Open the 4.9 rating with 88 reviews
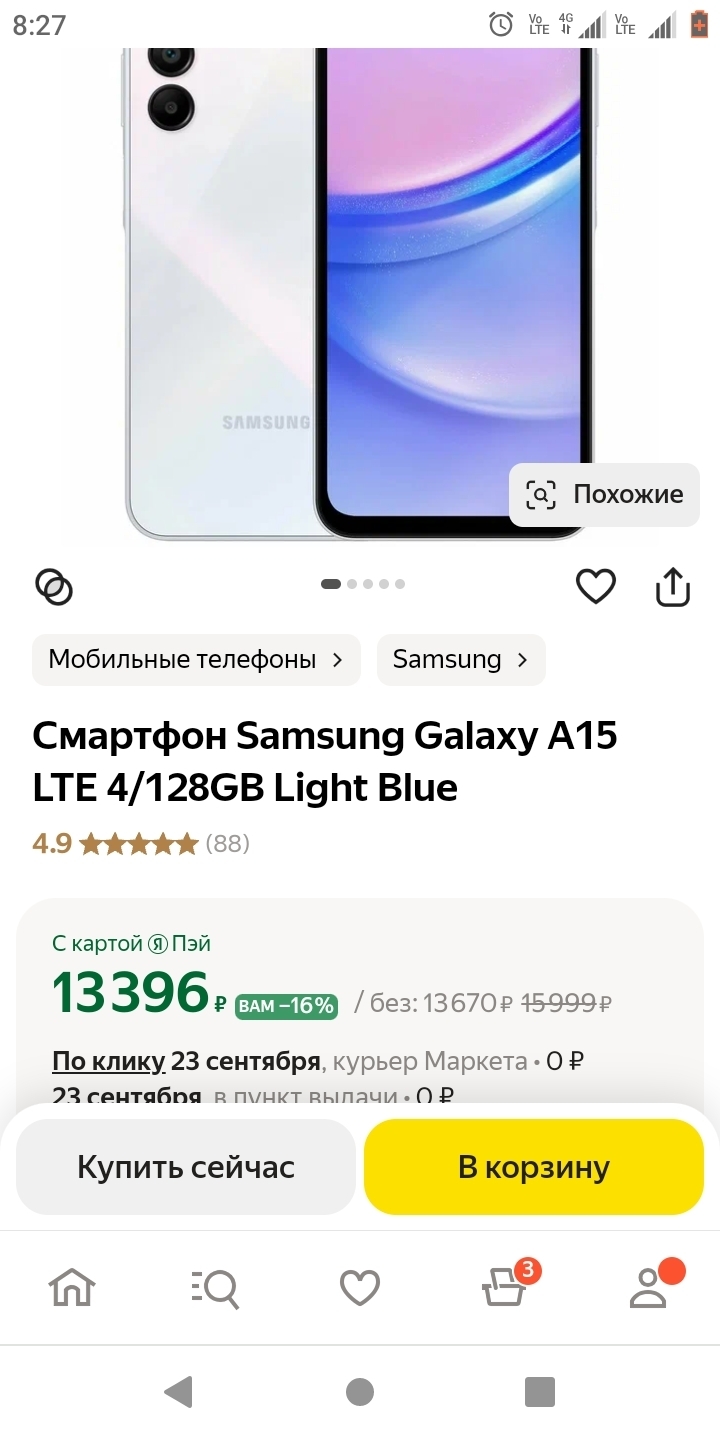This screenshot has height=1440, width=720. tap(140, 844)
